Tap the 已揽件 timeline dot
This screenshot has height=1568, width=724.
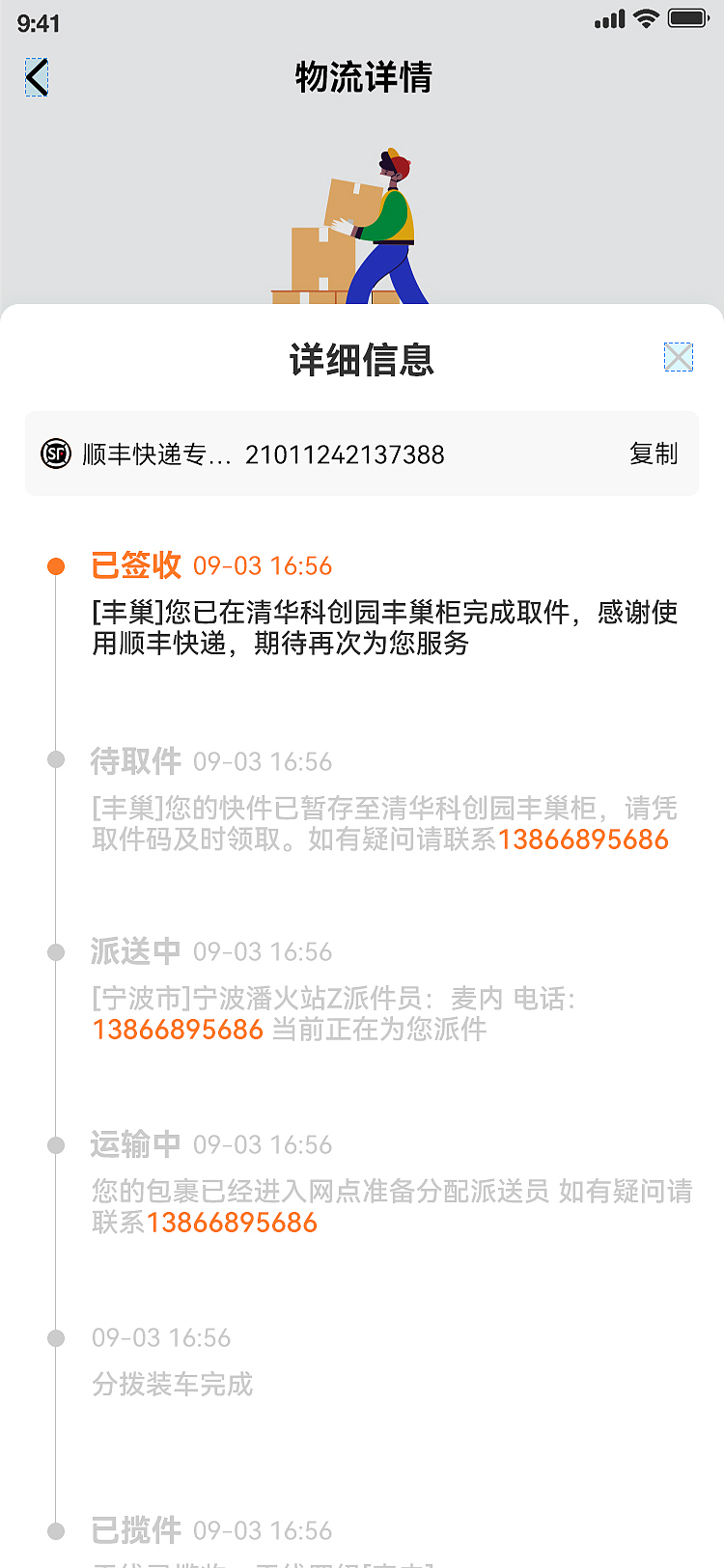point(55,1530)
